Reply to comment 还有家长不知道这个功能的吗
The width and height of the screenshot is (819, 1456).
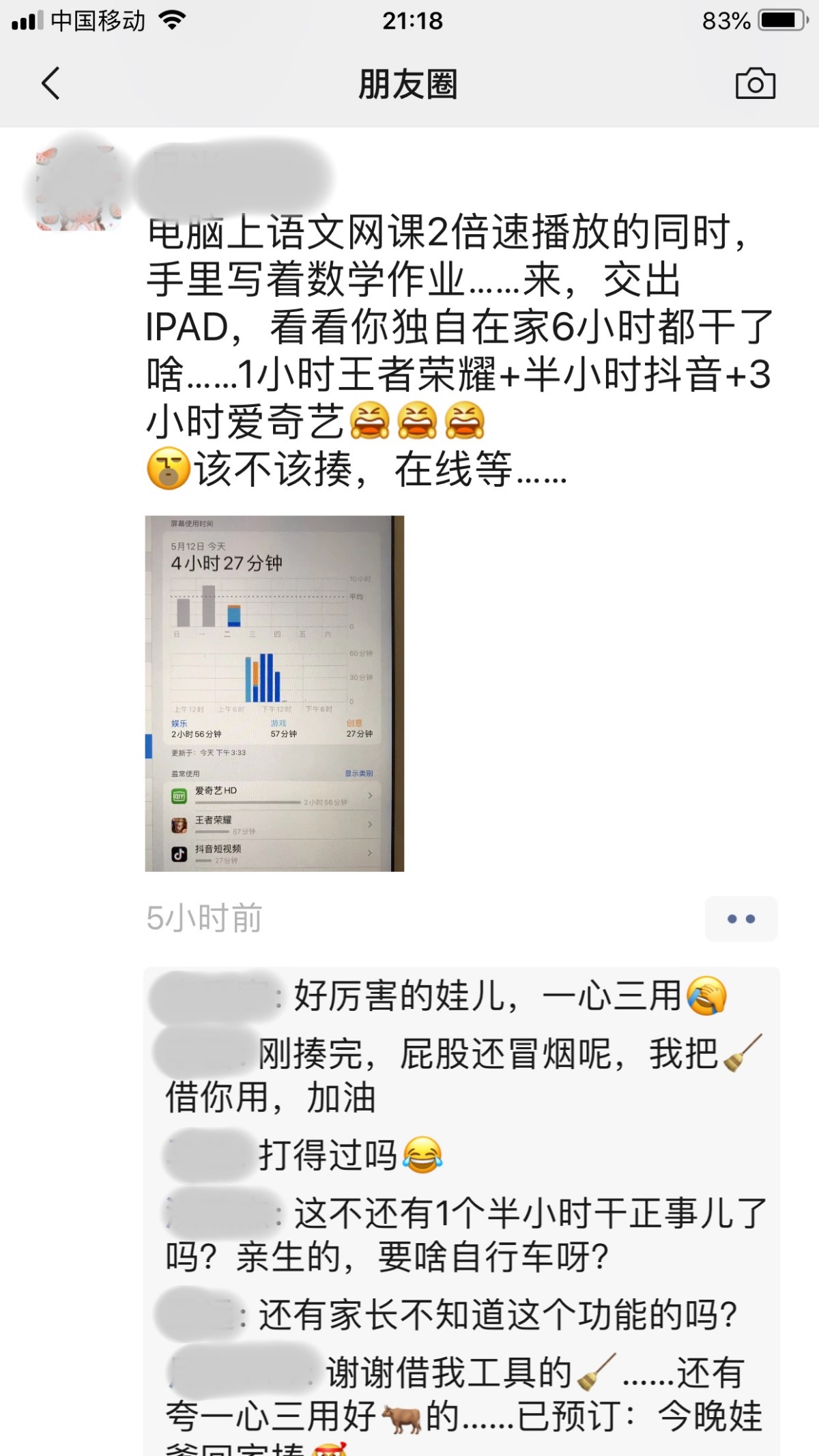coord(497,1314)
